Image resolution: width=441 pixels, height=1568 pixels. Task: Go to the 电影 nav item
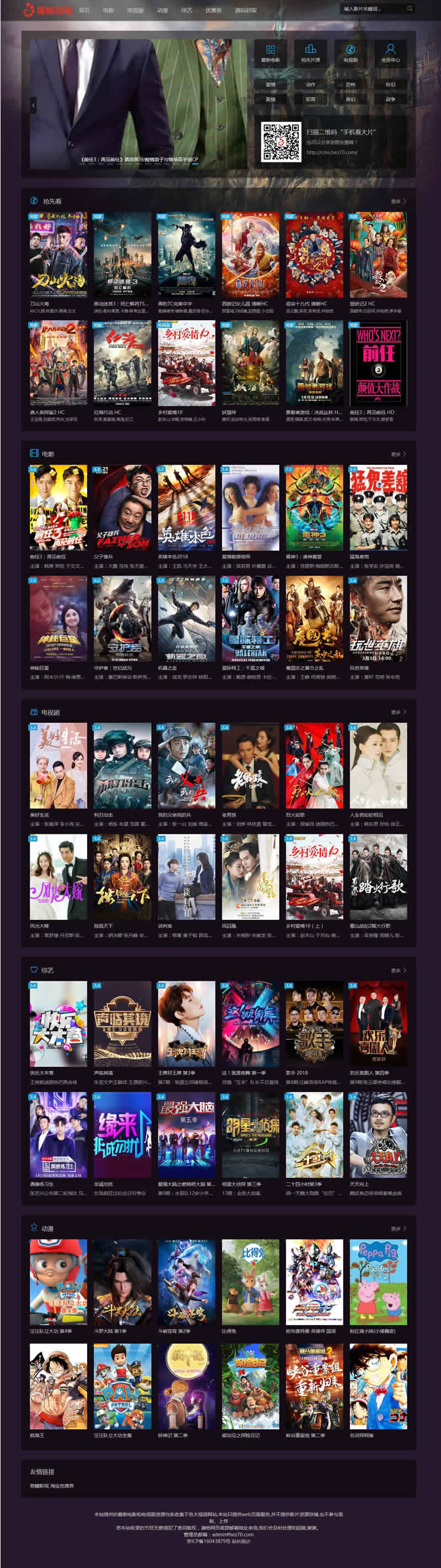point(109,10)
